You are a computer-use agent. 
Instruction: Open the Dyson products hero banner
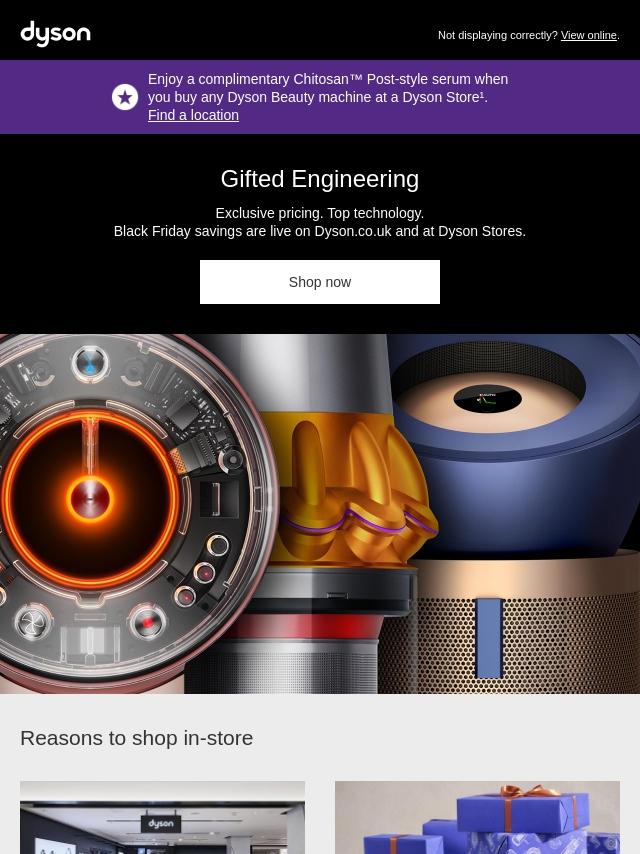(320, 514)
